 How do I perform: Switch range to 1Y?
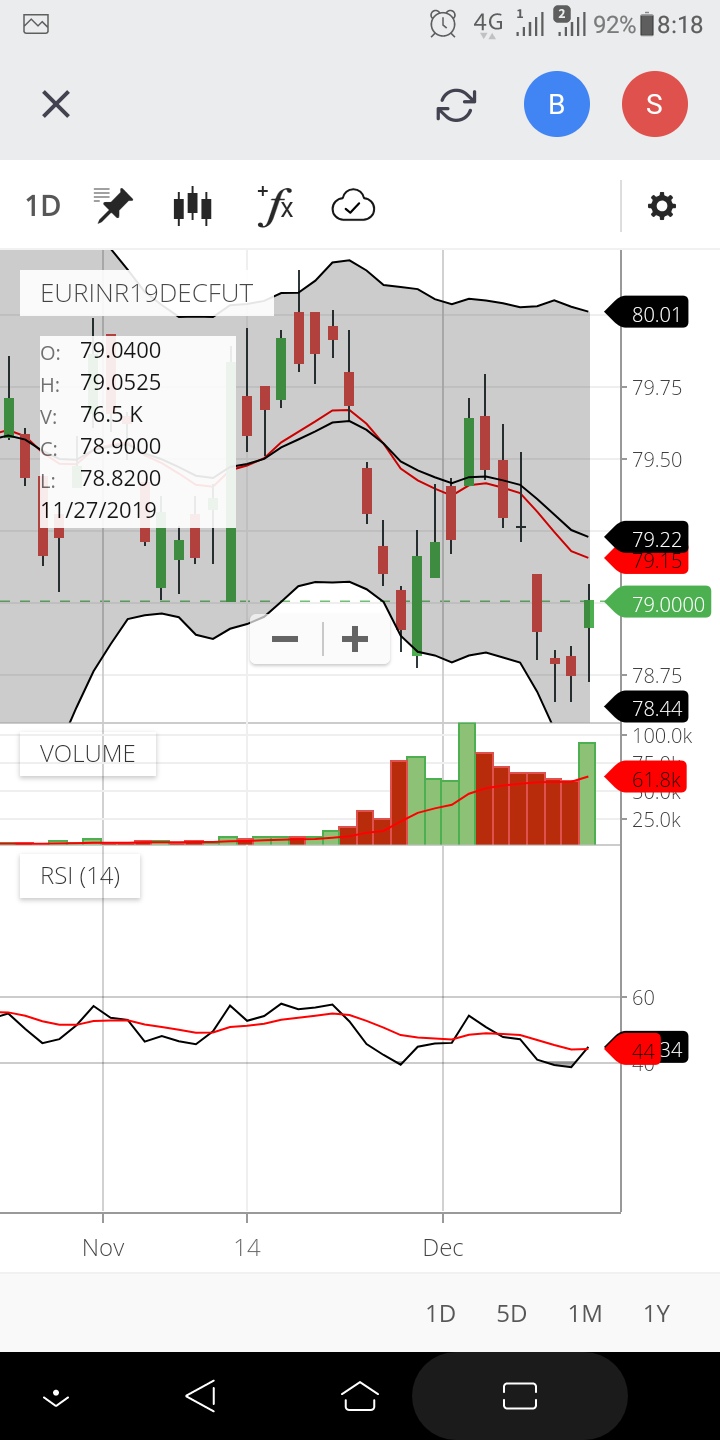point(656,1313)
